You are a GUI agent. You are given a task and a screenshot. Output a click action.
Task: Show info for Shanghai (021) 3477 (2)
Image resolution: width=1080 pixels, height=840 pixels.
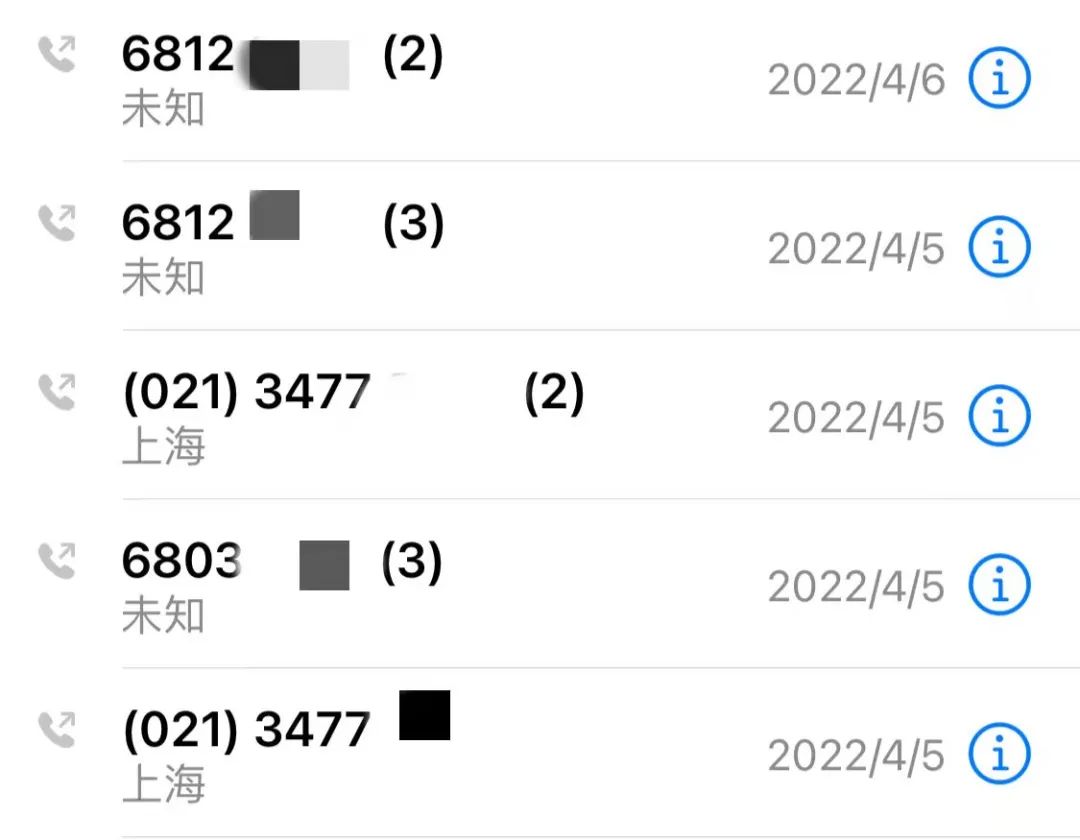point(999,417)
